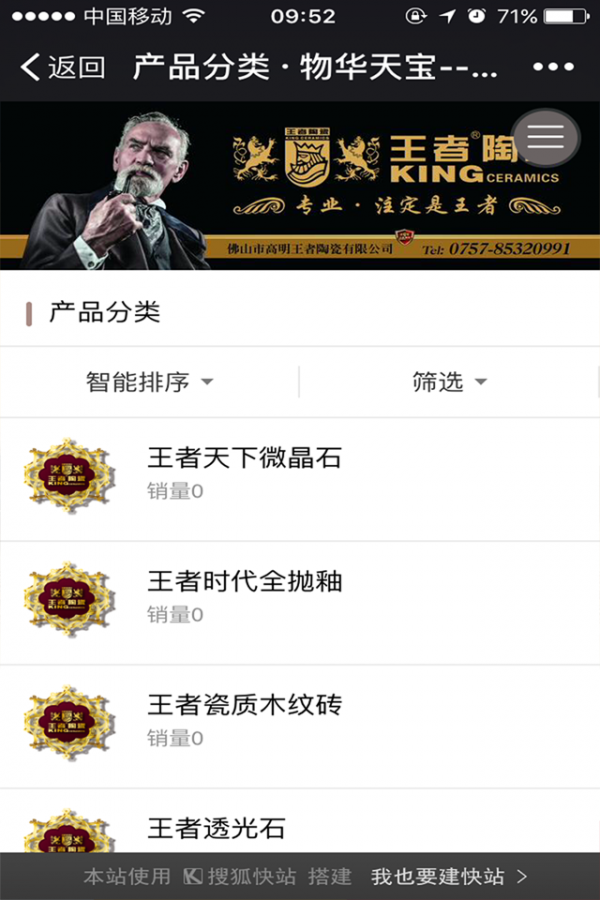
Task: Open the 王者透光石 category
Action: tap(216, 828)
